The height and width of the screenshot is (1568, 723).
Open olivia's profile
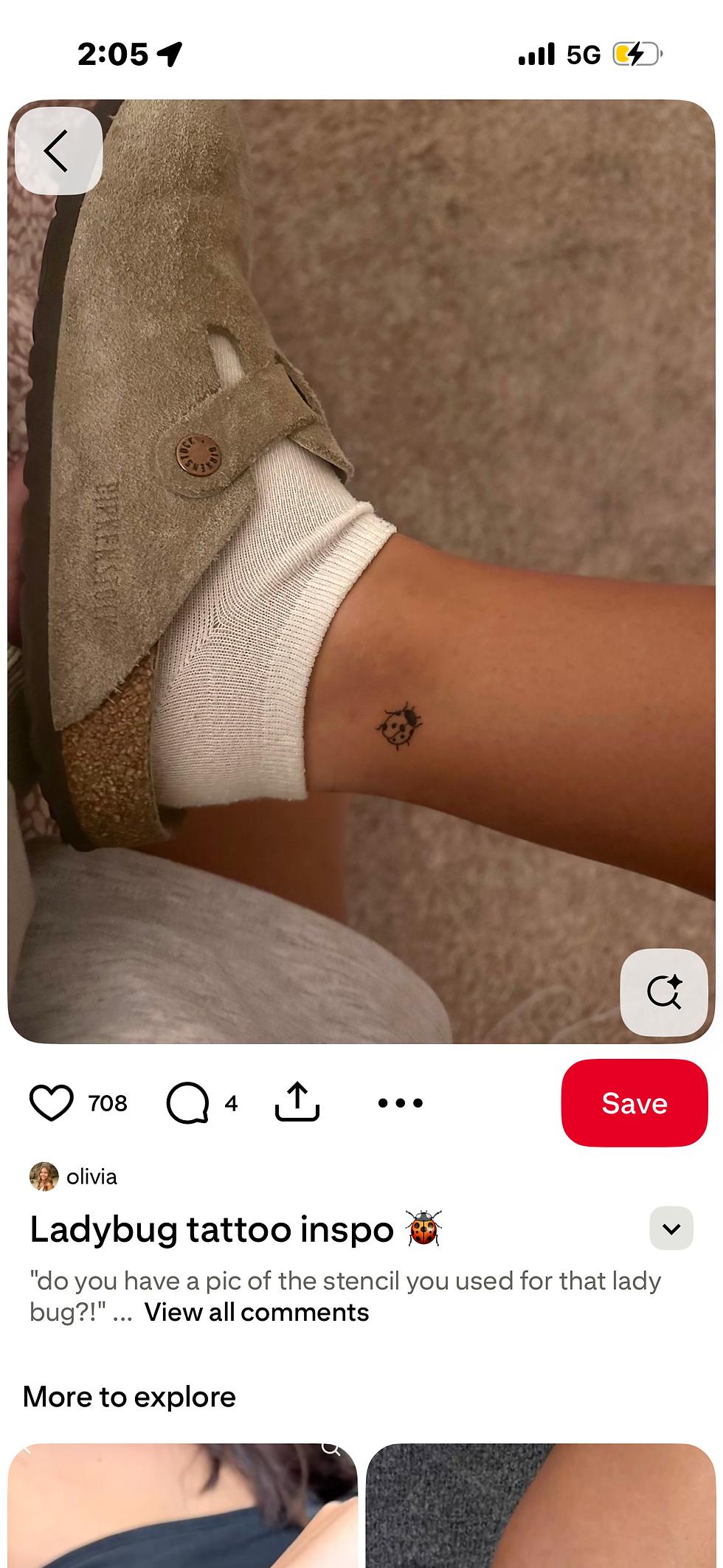(x=74, y=1177)
